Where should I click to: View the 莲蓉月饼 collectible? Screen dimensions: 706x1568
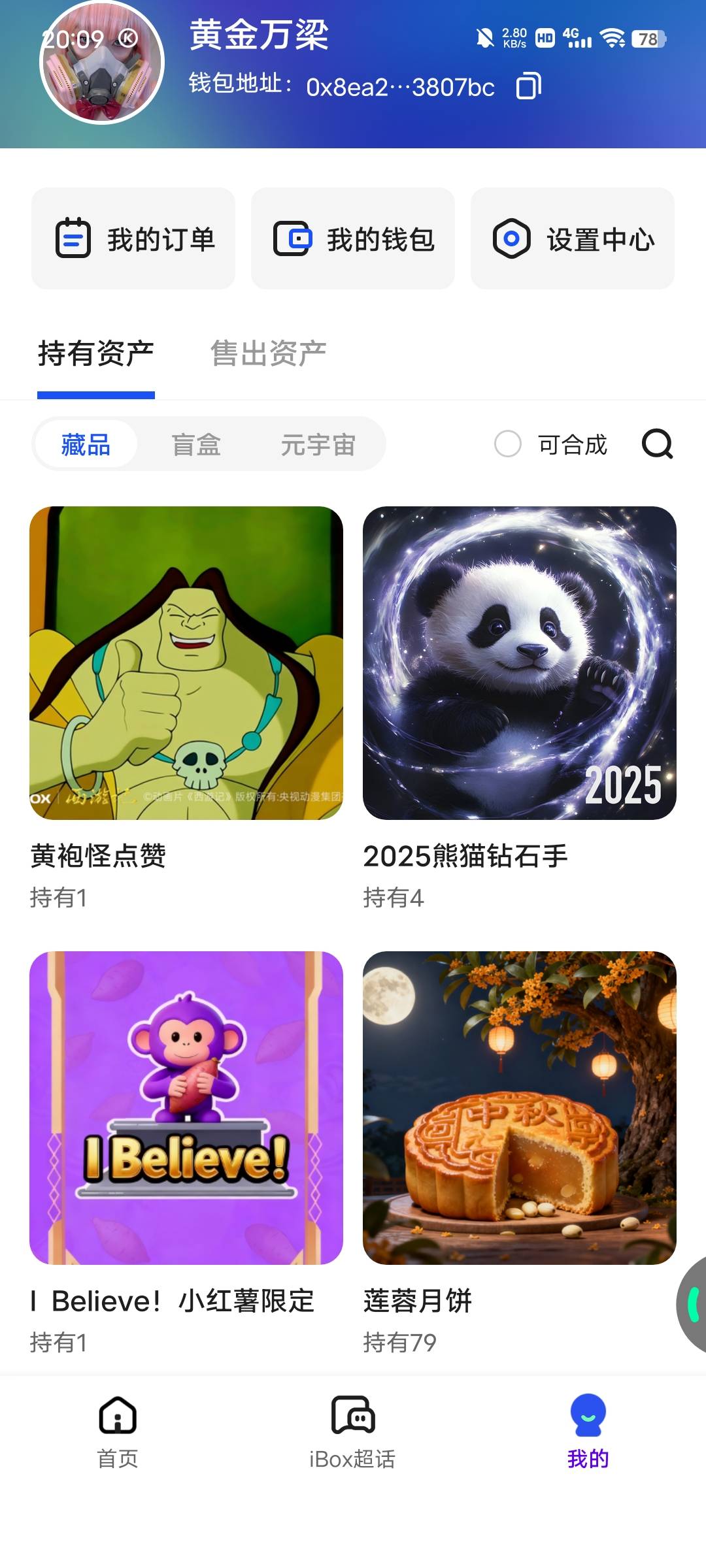coord(520,1108)
